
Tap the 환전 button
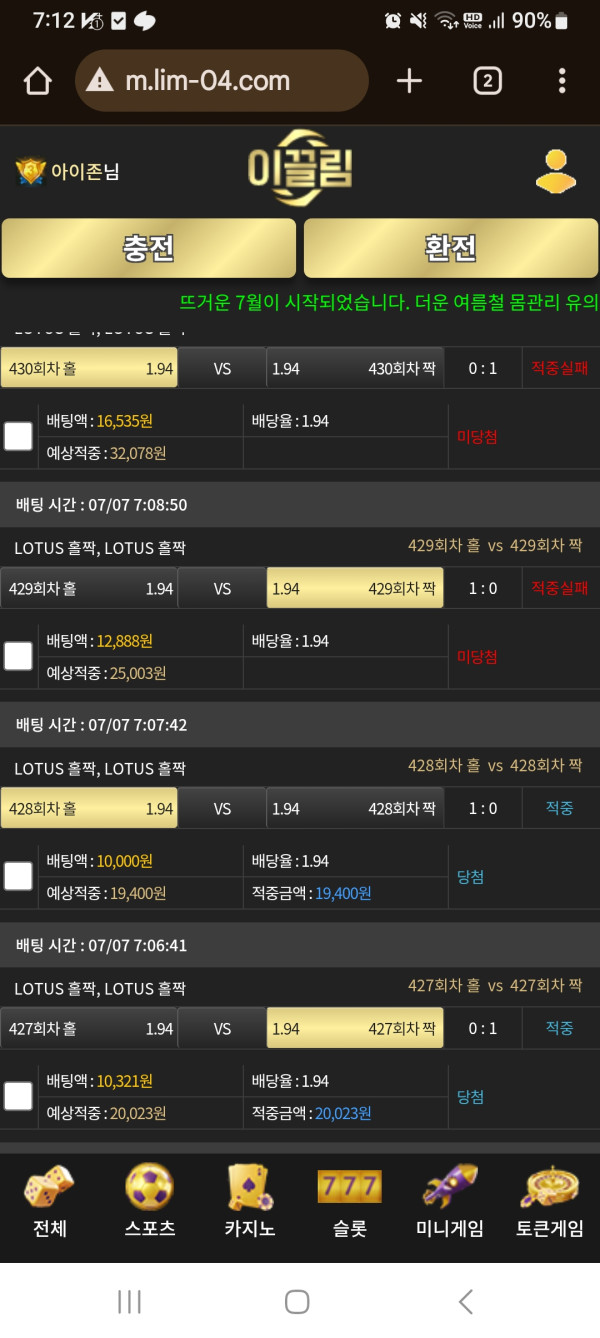click(x=451, y=248)
